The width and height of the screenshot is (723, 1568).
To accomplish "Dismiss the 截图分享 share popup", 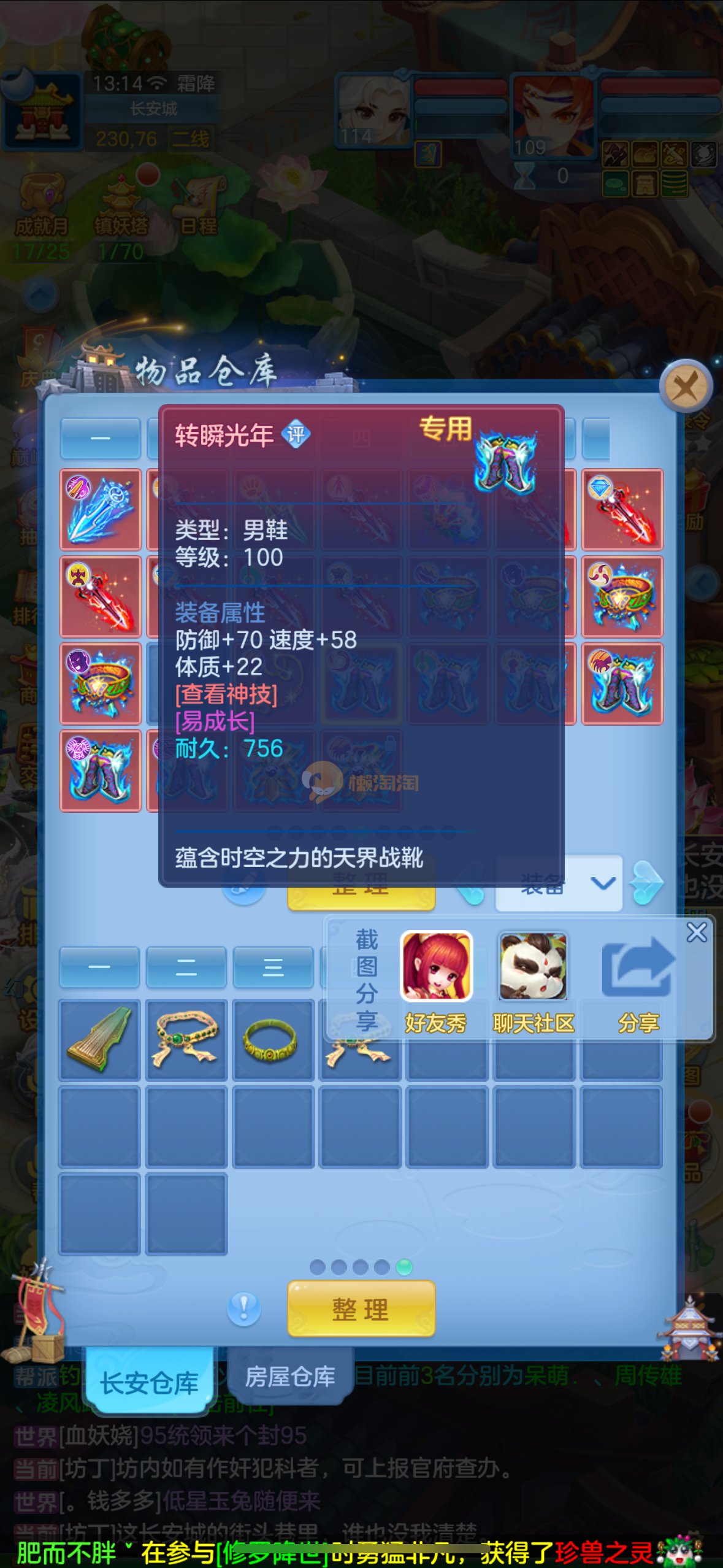I will click(697, 932).
